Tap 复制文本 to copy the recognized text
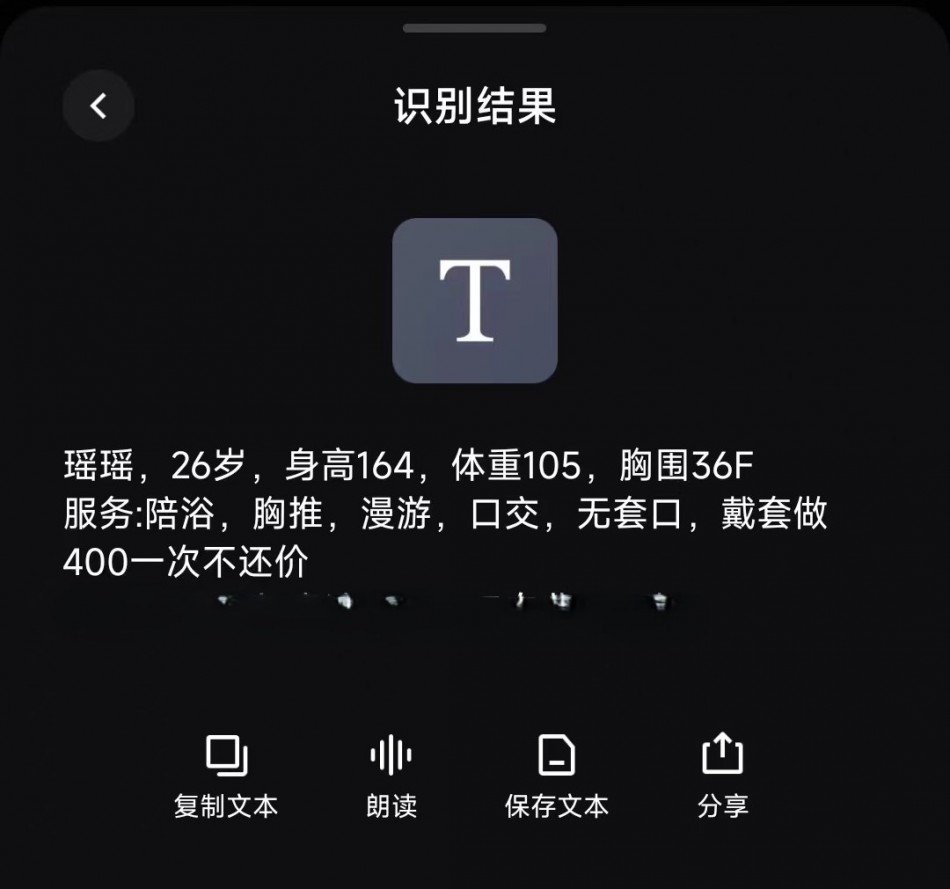Image resolution: width=950 pixels, height=889 pixels. [x=226, y=776]
